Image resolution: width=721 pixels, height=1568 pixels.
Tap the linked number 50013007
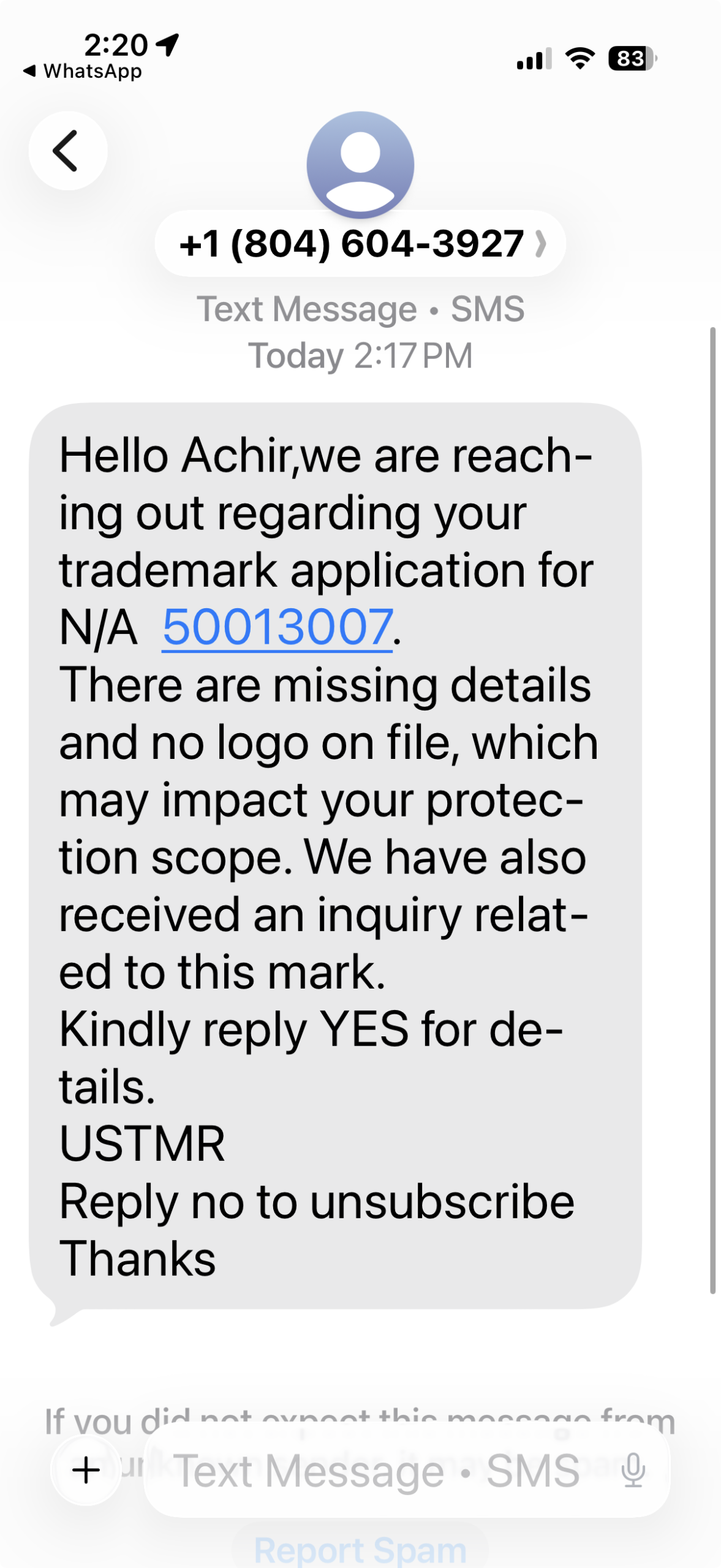point(277,627)
